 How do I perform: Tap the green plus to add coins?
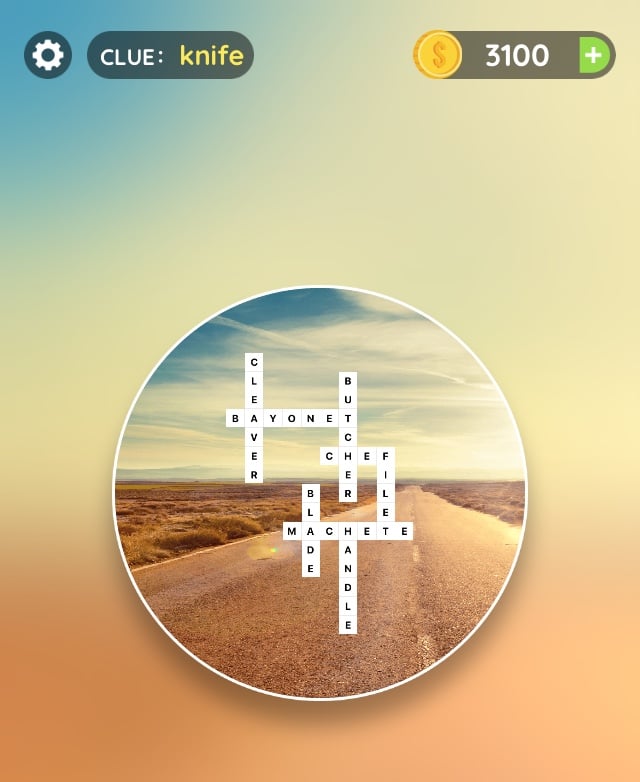[x=594, y=55]
